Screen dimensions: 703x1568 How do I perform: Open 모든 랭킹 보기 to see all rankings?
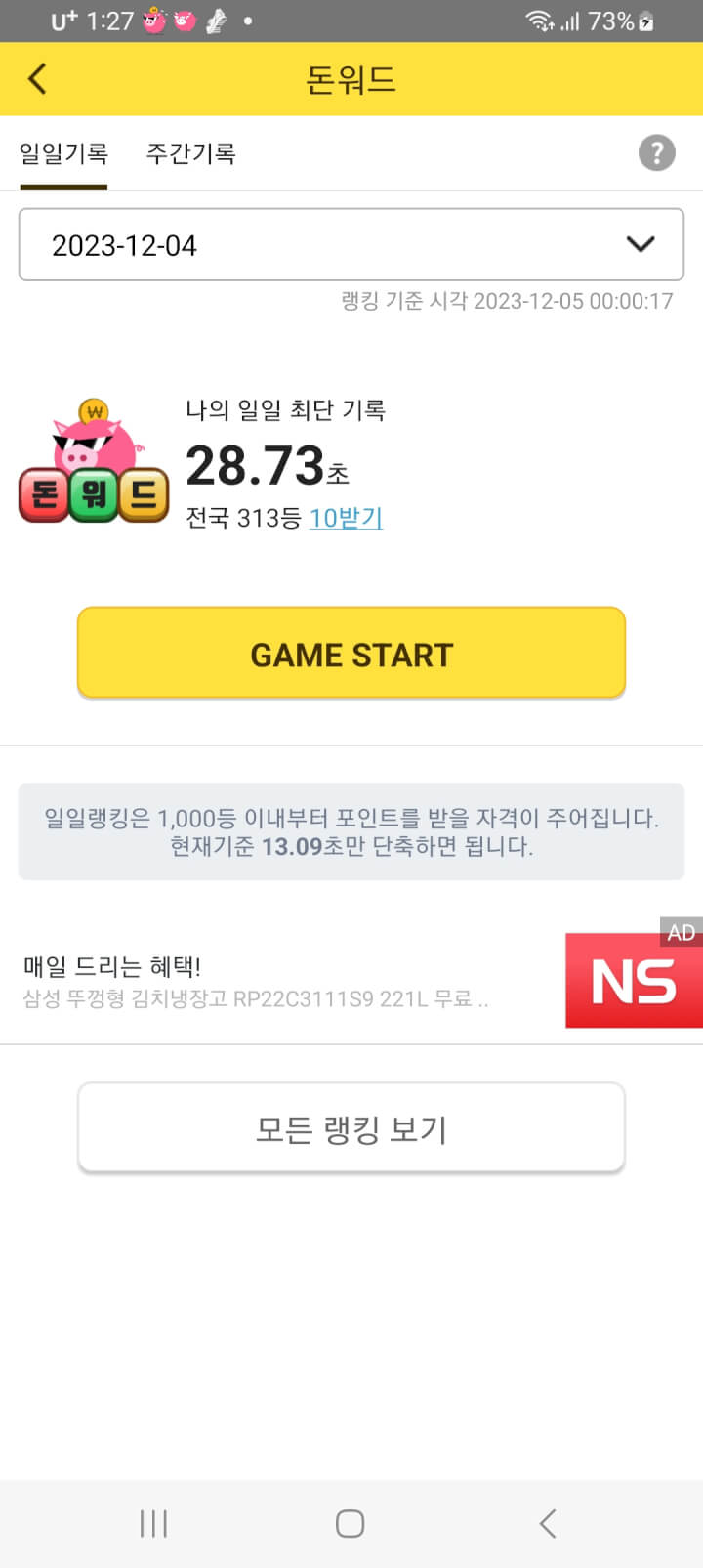tap(351, 1128)
